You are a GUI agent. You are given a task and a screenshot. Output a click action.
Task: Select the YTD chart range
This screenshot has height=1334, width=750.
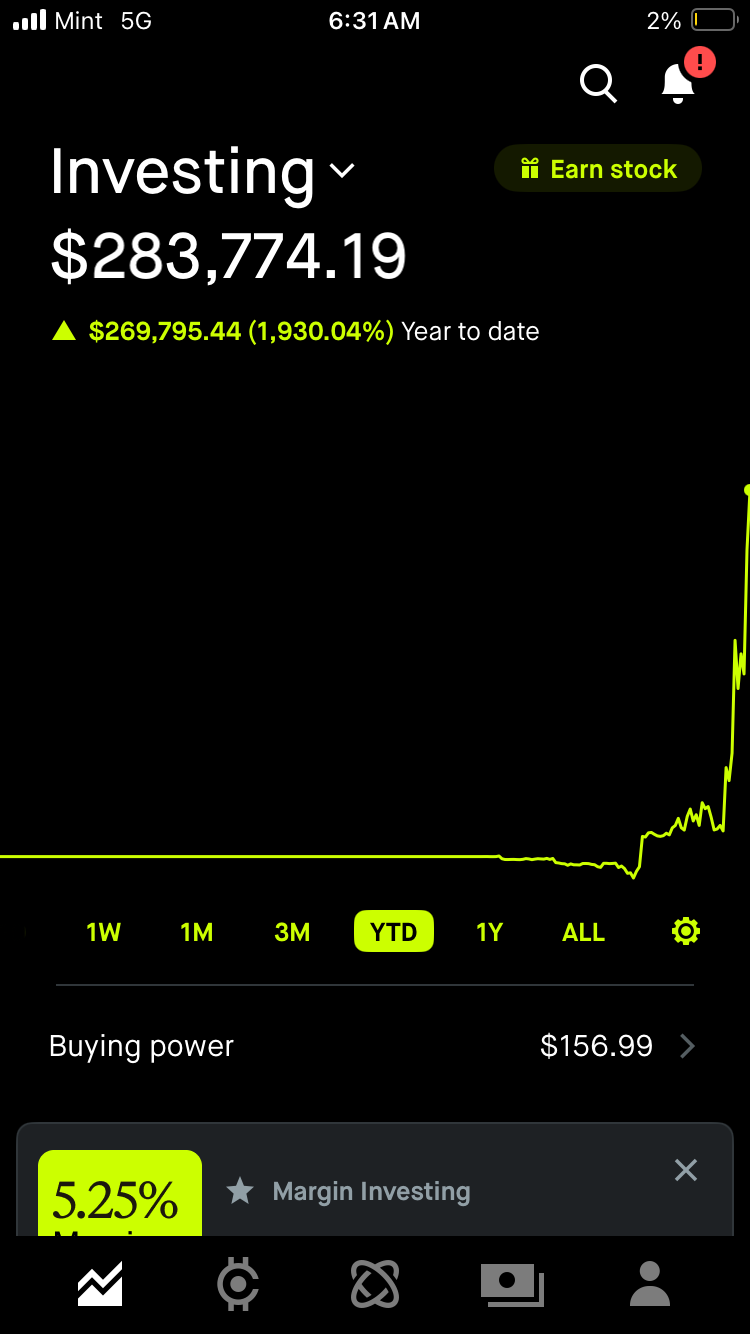pyautogui.click(x=393, y=932)
